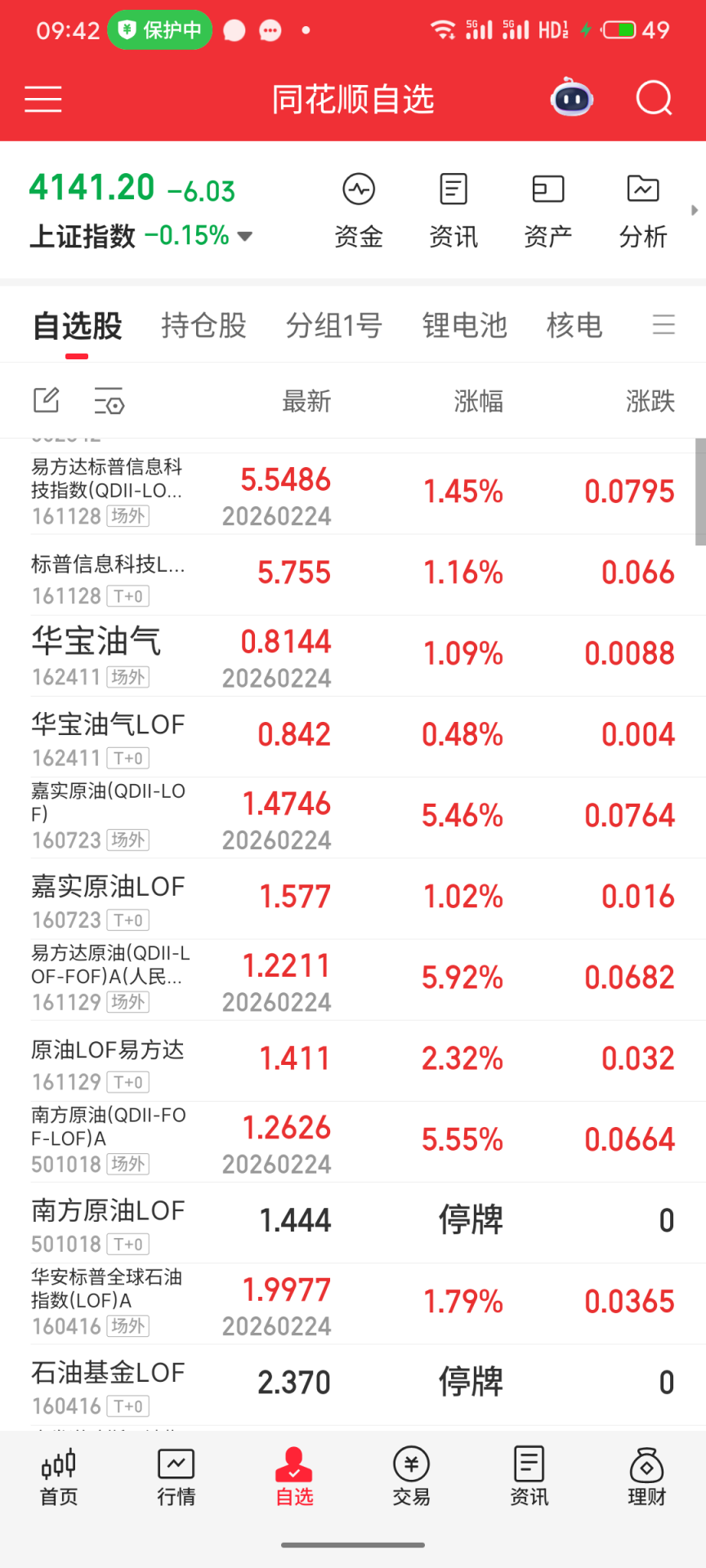
Task: Switch to the 分组1号 tab
Action: pos(333,325)
